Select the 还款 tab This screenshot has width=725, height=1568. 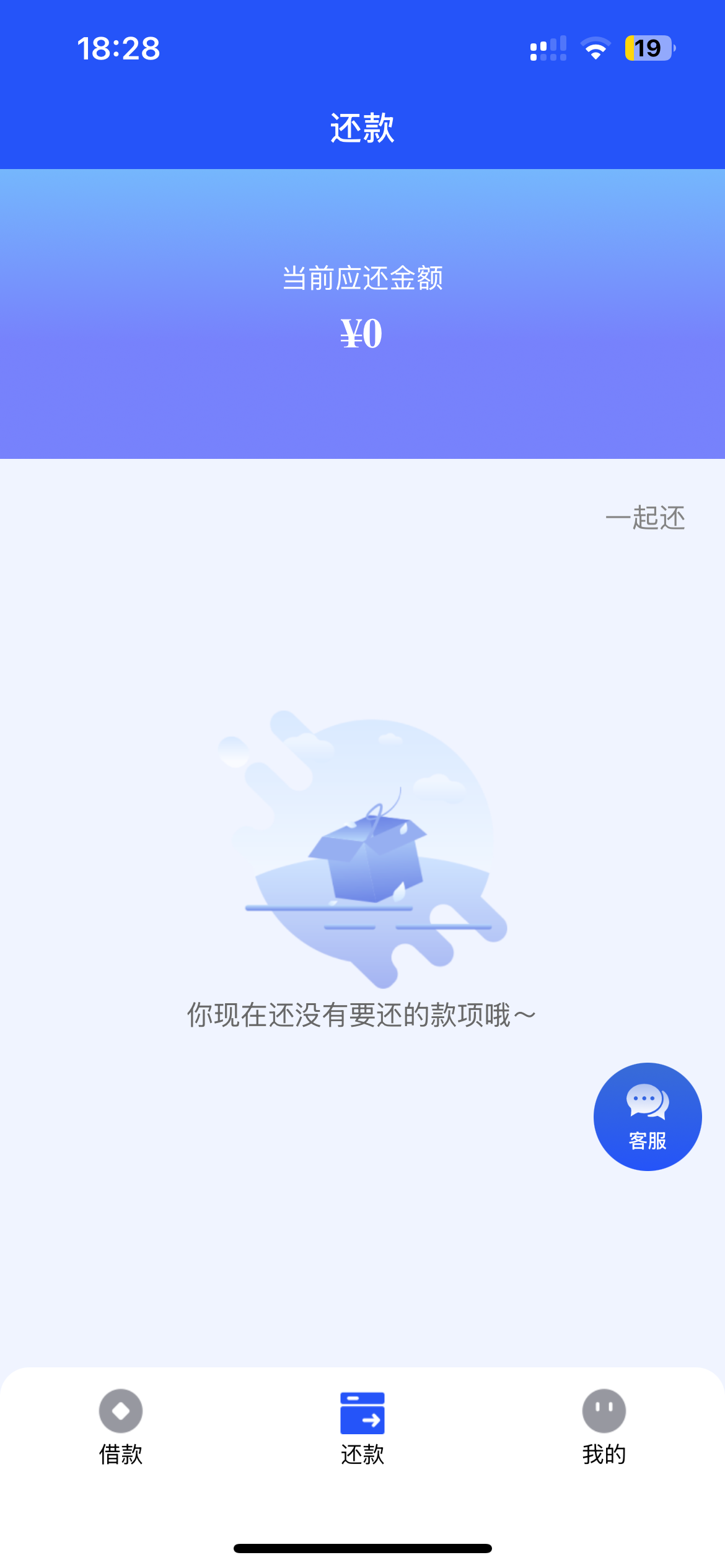pos(362,1427)
